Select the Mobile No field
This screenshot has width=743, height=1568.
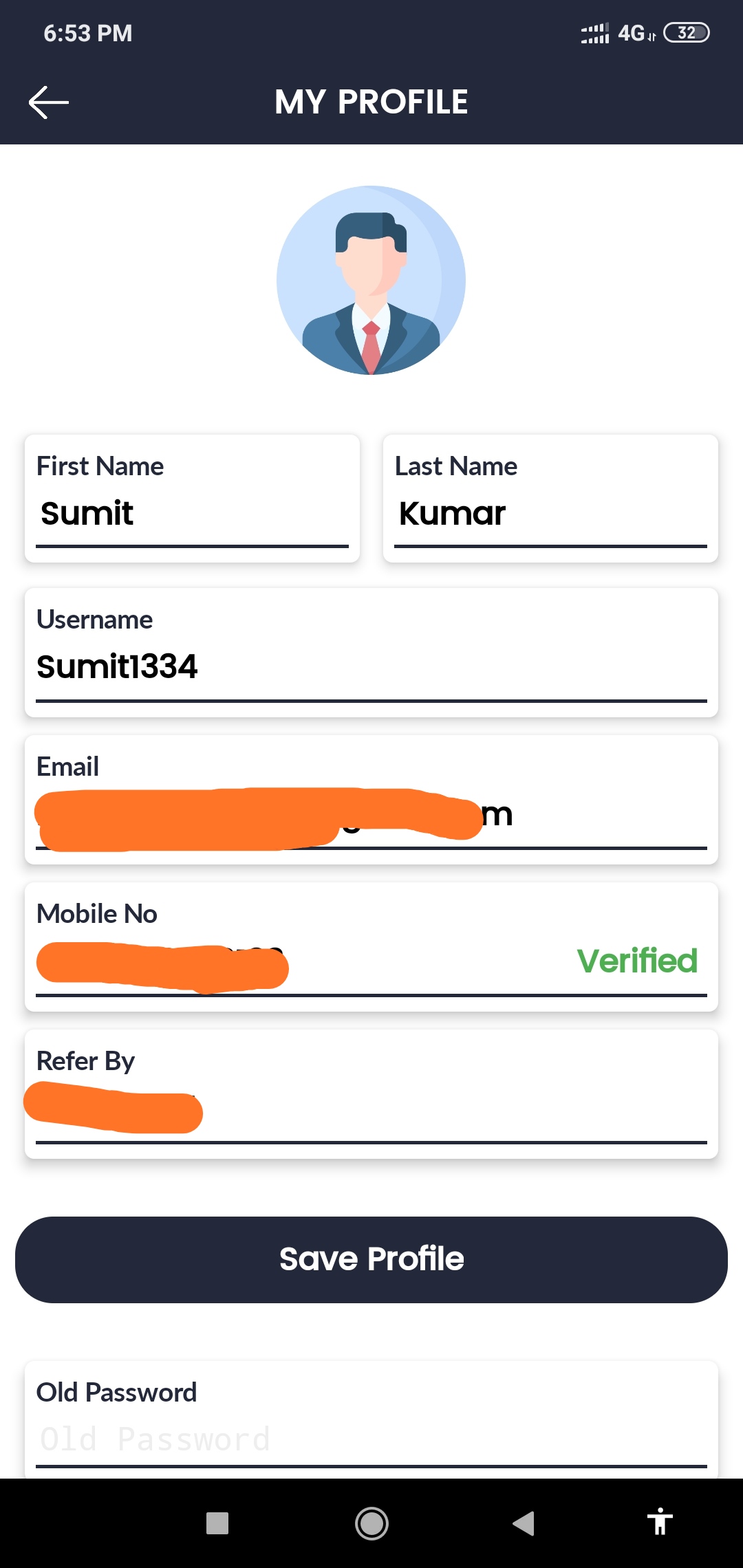[x=371, y=961]
